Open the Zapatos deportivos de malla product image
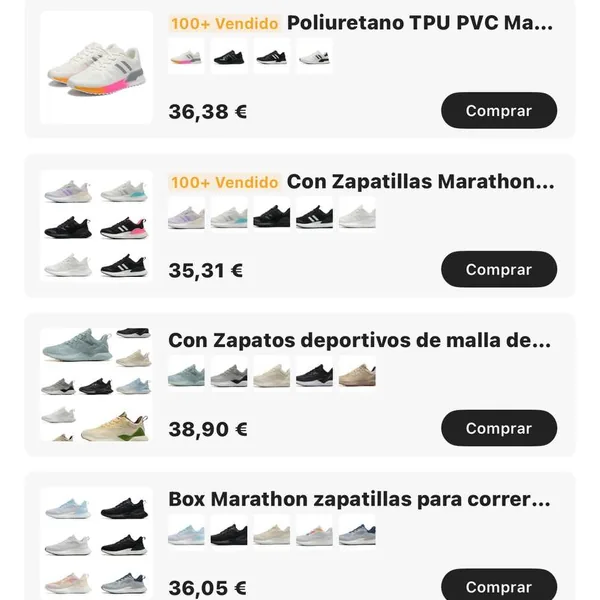The image size is (600, 600). click(x=96, y=384)
